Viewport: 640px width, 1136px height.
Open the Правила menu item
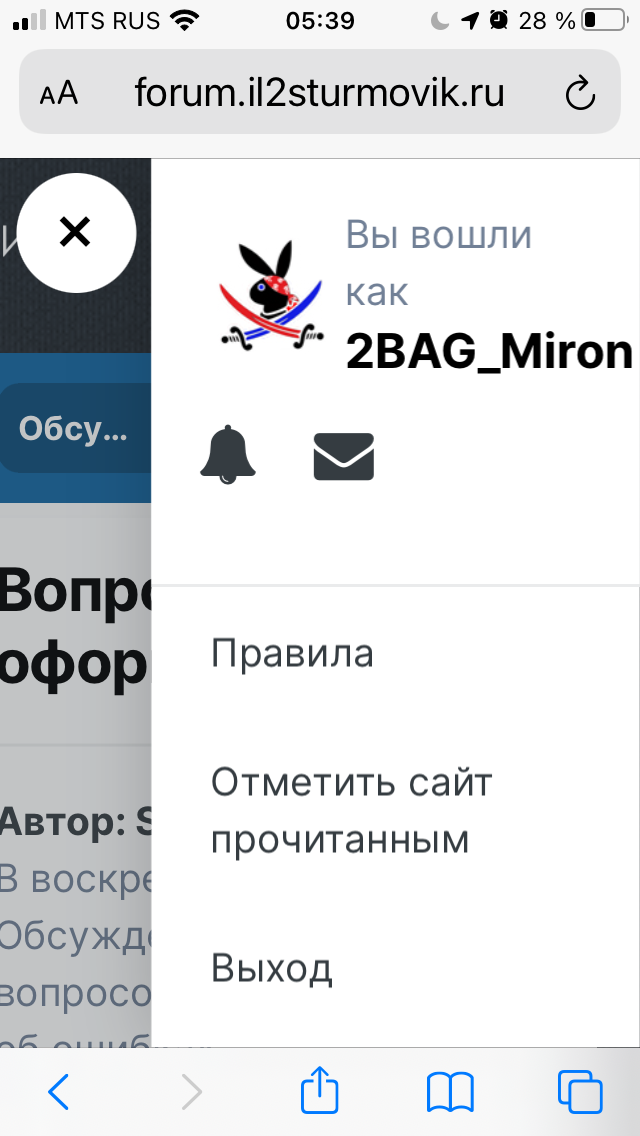(292, 653)
